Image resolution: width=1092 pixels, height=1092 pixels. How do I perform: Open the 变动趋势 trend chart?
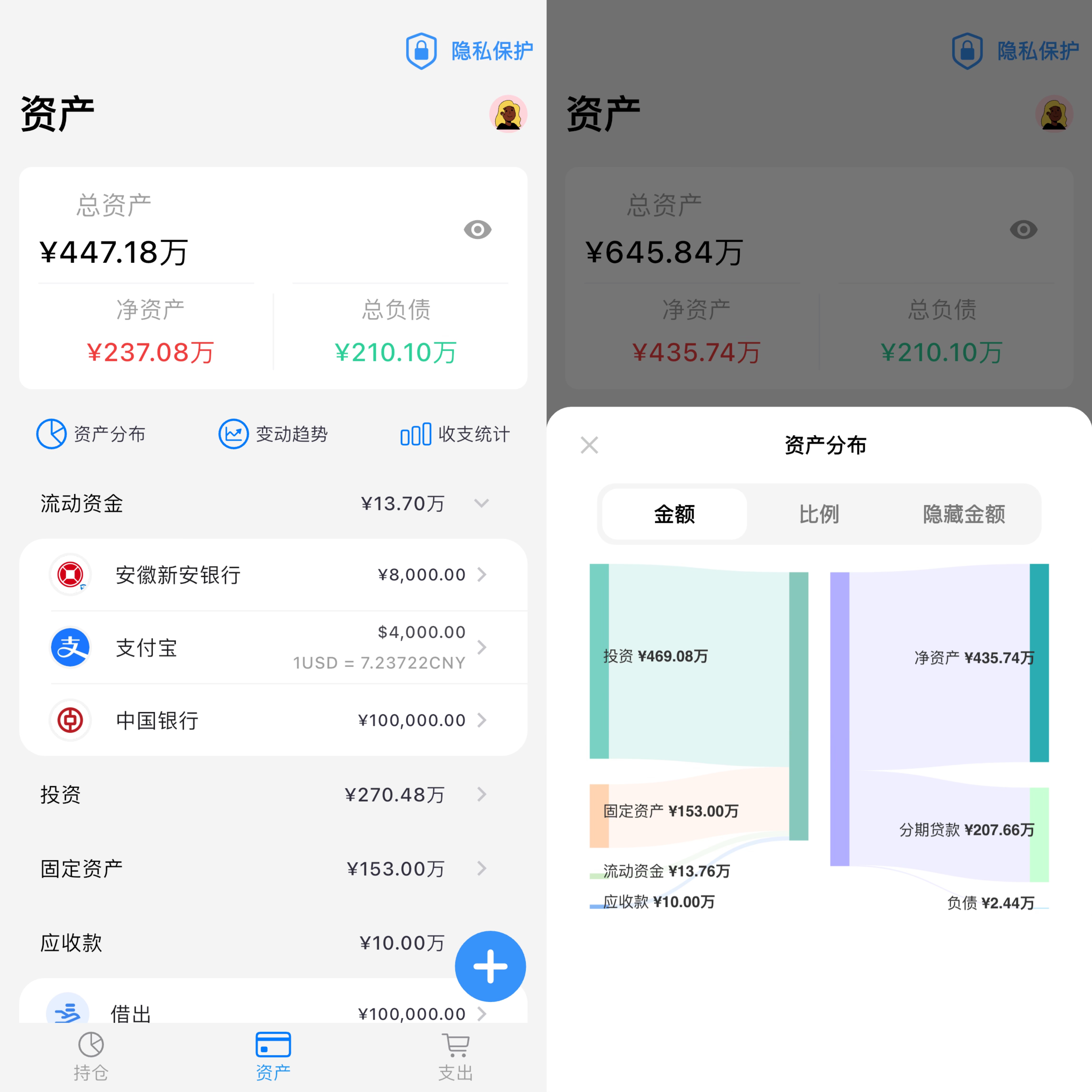[273, 434]
